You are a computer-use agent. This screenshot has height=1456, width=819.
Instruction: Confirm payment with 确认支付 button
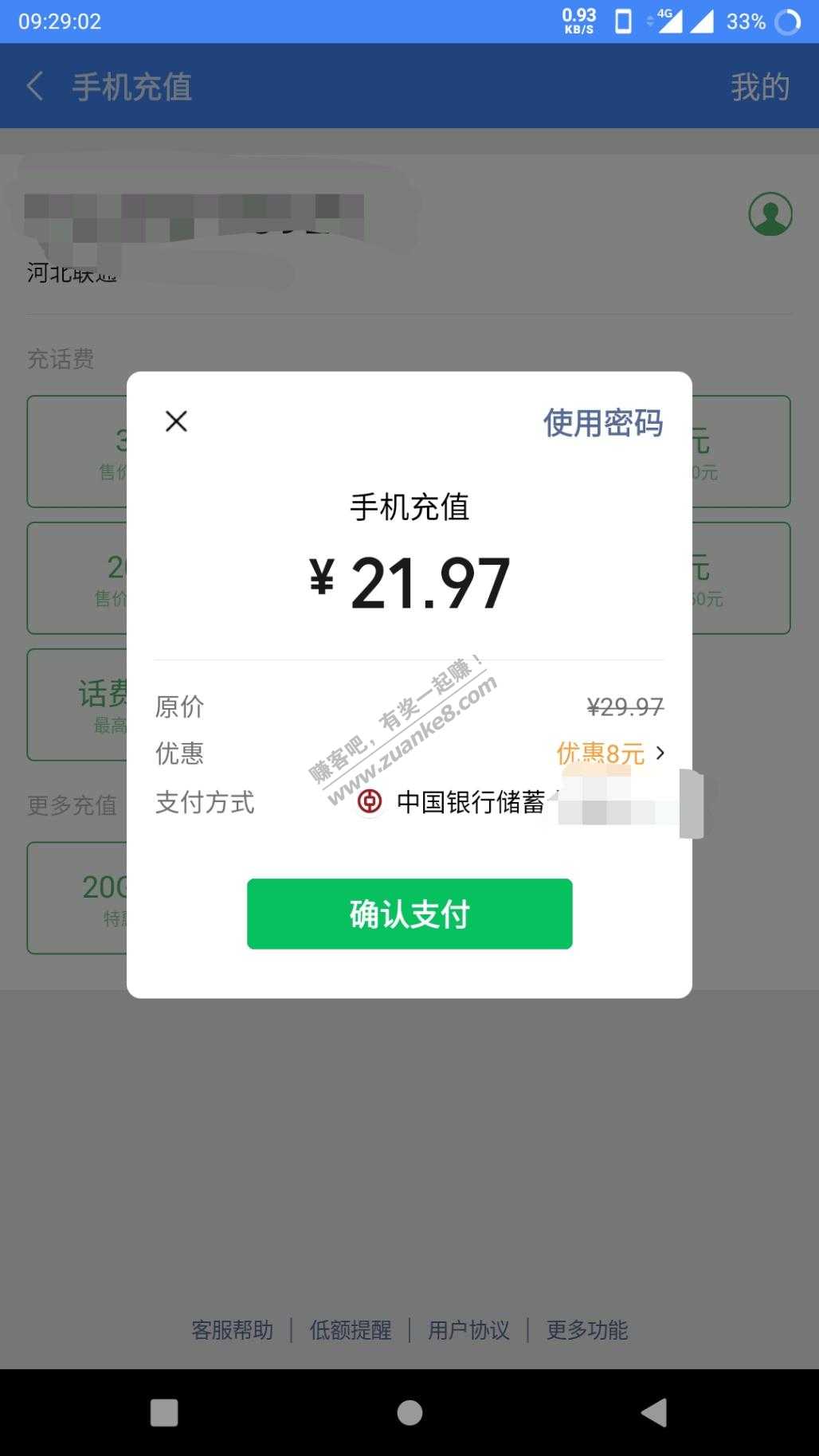click(x=409, y=914)
